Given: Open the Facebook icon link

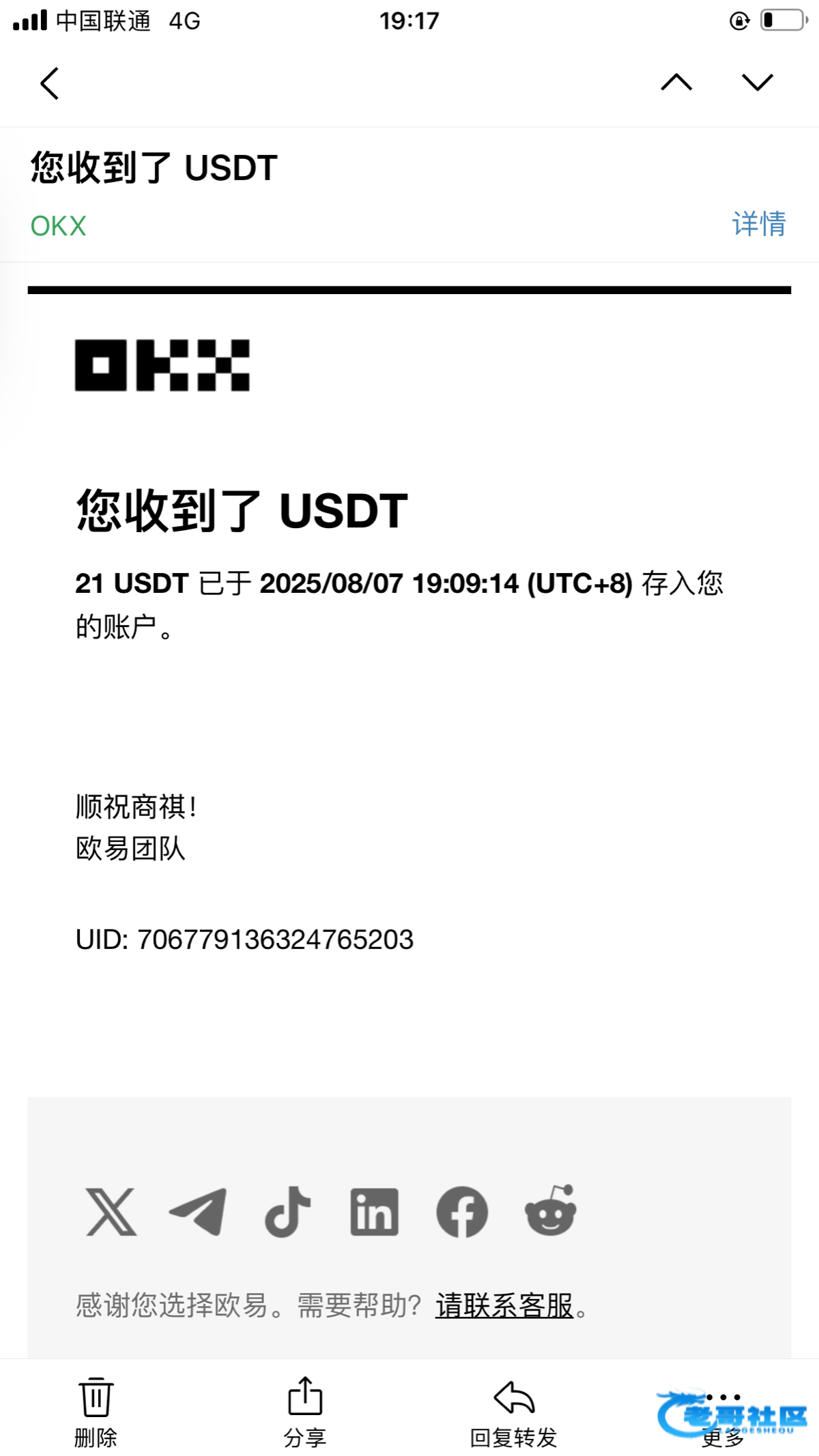Looking at the screenshot, I should [462, 1212].
